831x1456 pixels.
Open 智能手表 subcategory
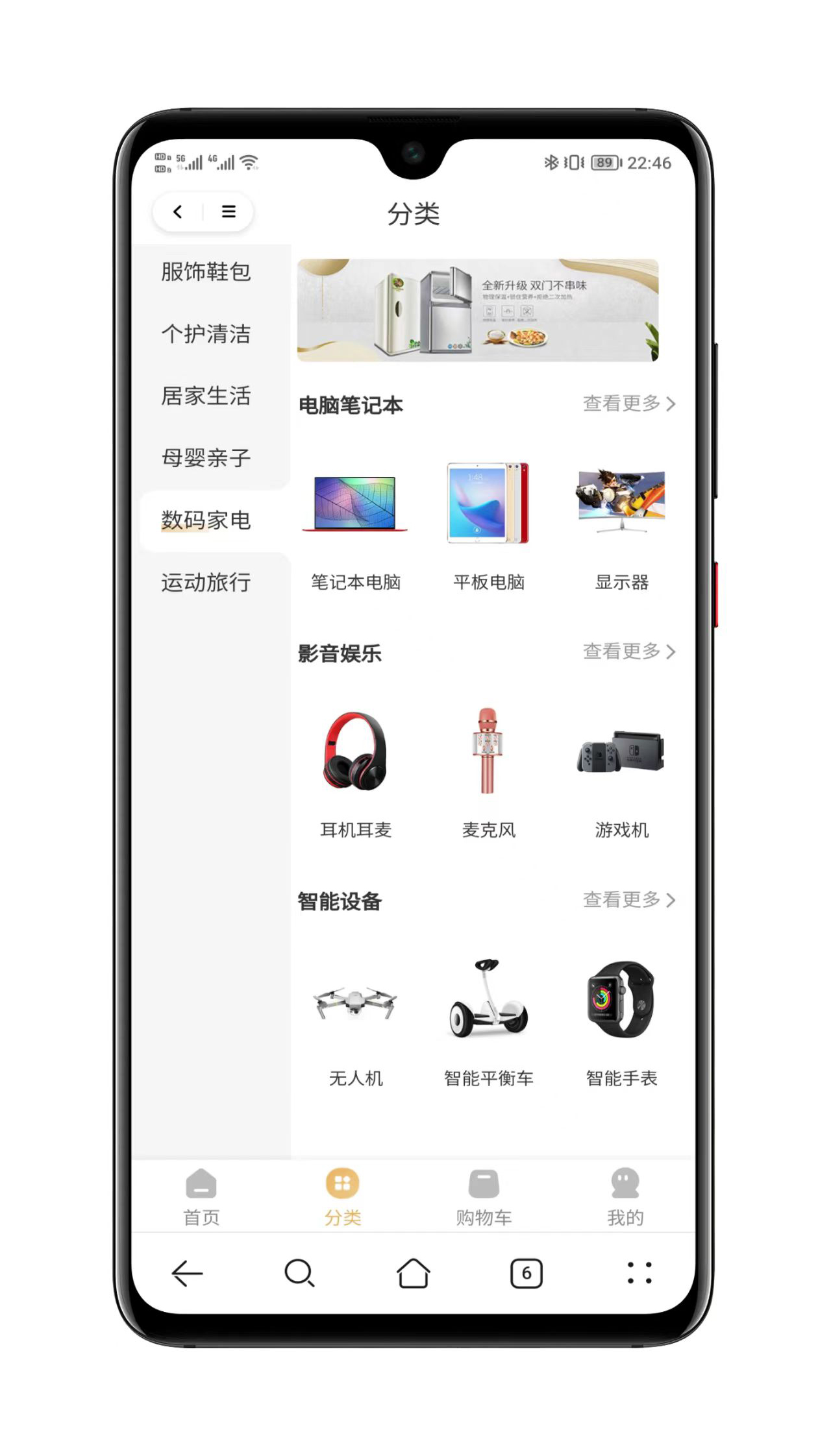621,1022
